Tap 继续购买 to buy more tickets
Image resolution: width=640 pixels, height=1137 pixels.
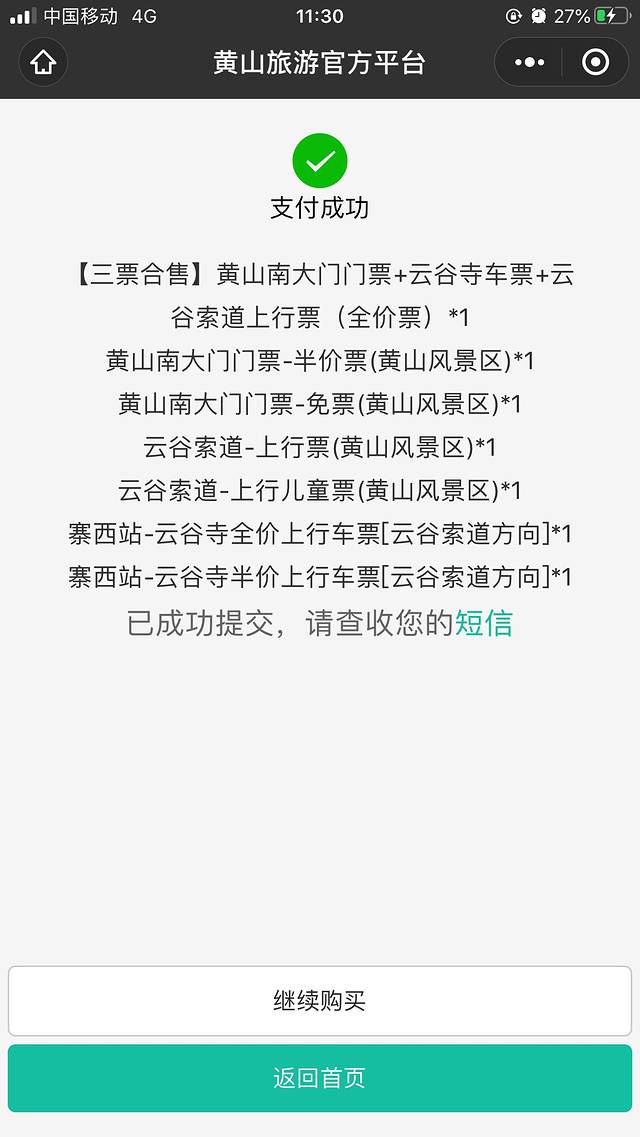[320, 1000]
